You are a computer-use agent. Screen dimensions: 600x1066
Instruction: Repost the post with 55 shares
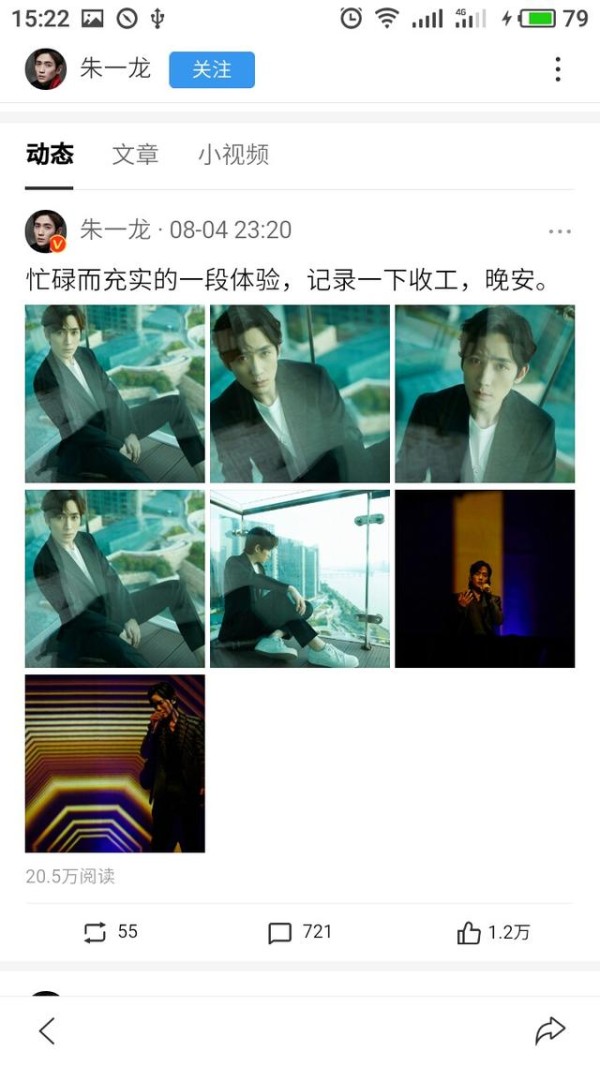(111, 932)
